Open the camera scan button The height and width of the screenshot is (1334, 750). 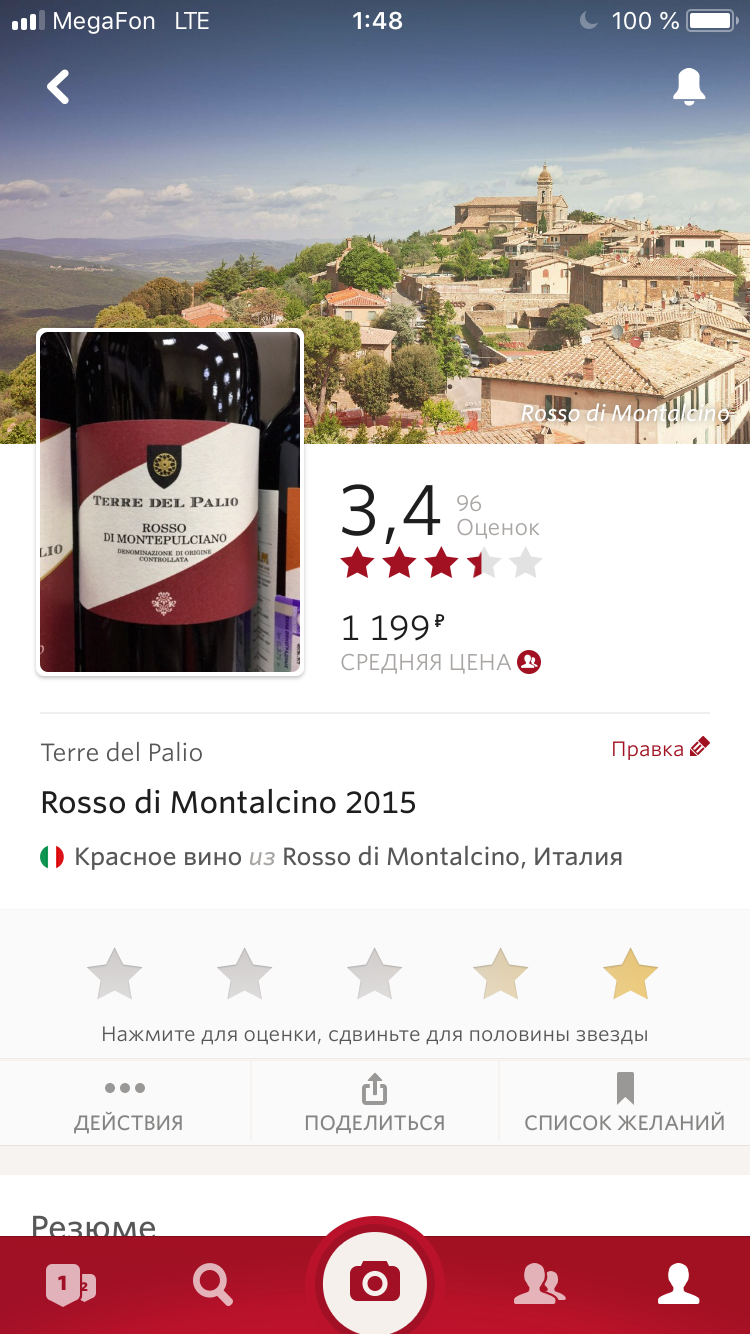[374, 1281]
